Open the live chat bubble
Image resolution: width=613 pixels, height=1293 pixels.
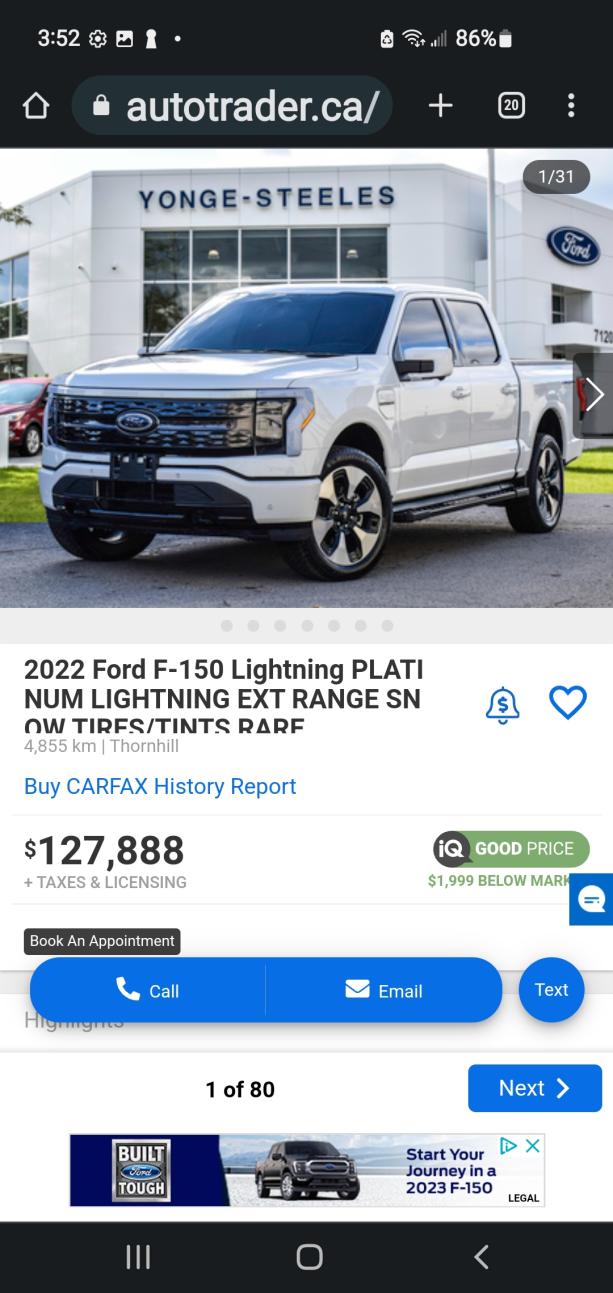pos(592,899)
